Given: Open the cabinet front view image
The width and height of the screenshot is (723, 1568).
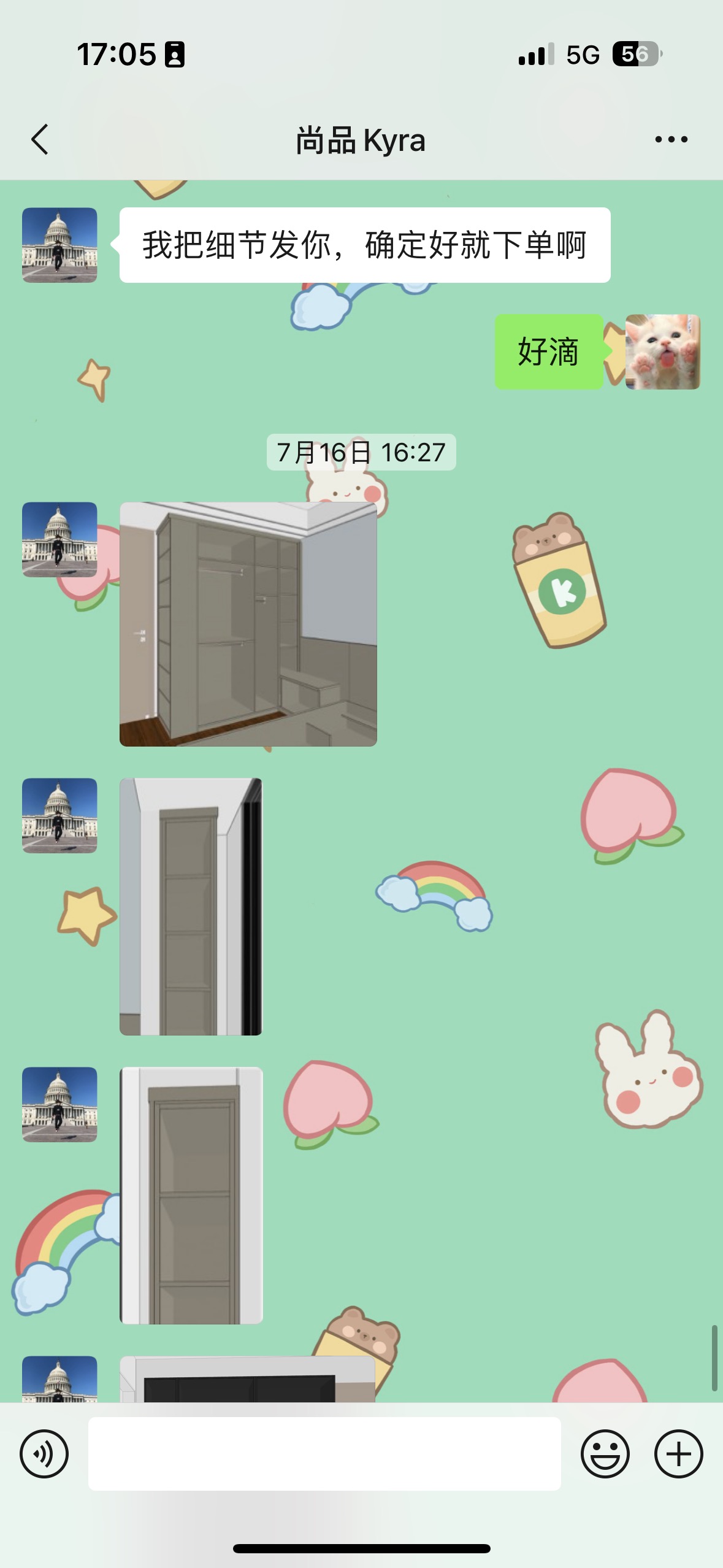Looking at the screenshot, I should click(x=191, y=1195).
